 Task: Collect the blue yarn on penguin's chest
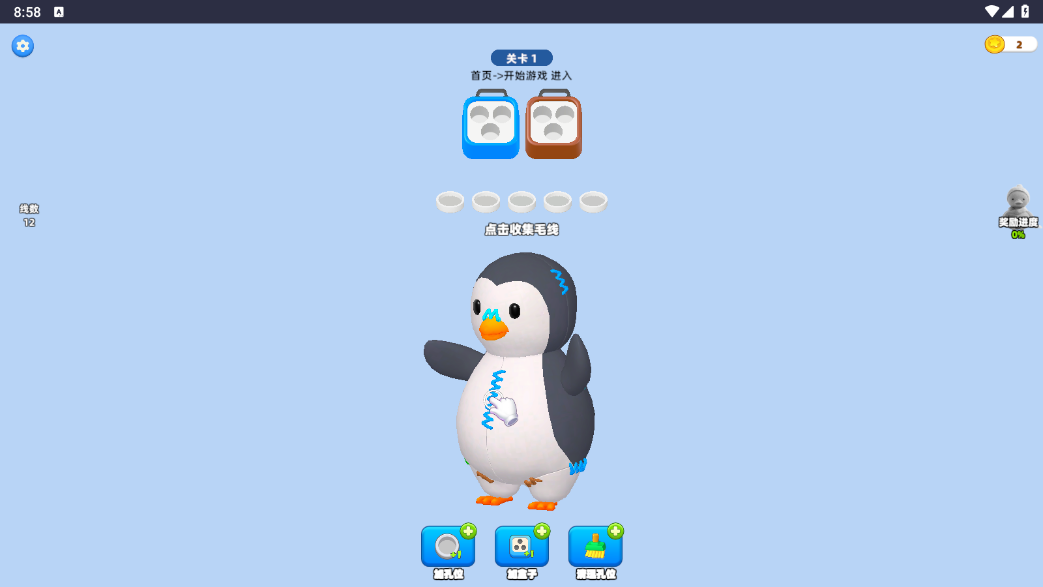click(x=496, y=387)
